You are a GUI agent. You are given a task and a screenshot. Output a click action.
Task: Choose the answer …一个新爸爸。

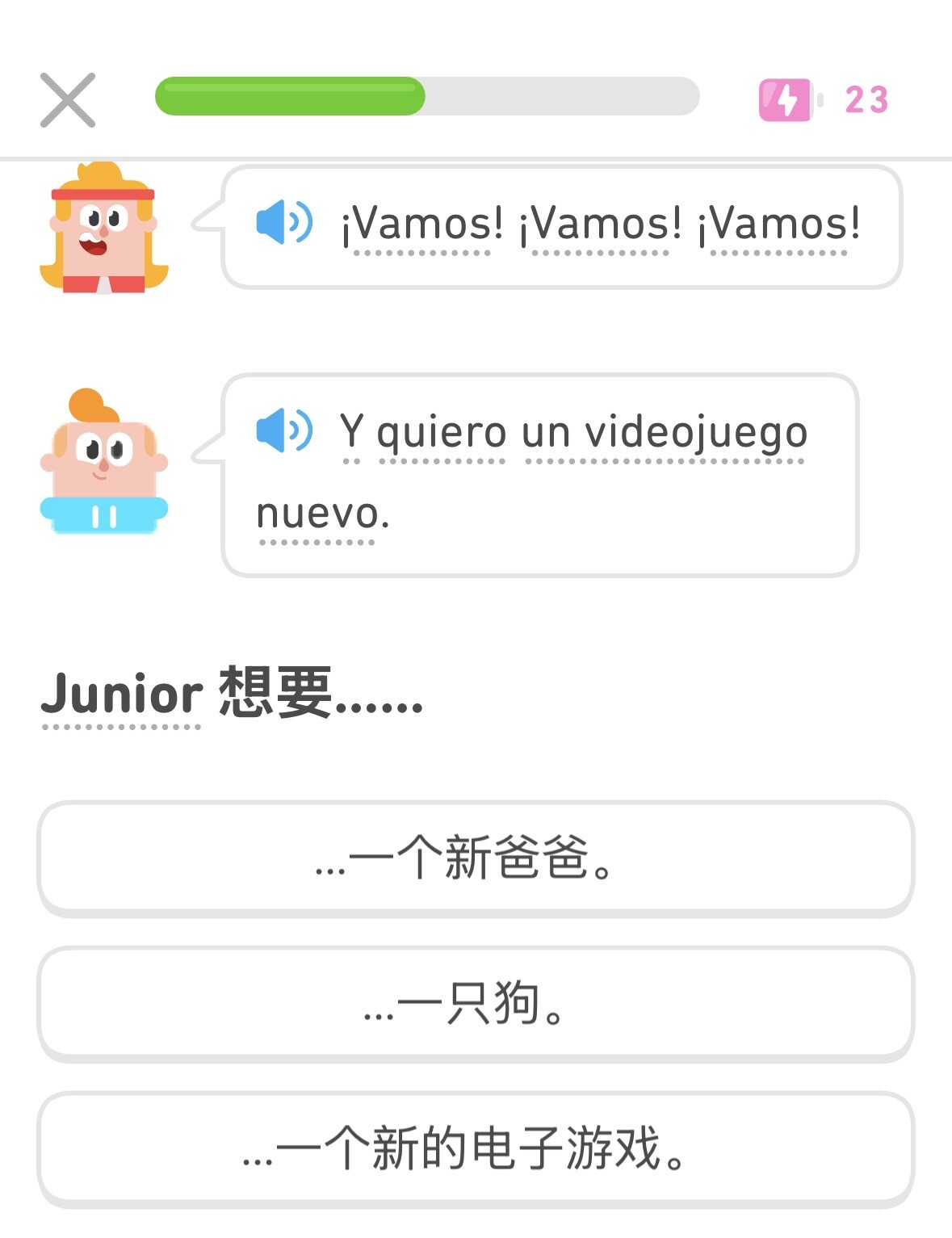coord(476,858)
